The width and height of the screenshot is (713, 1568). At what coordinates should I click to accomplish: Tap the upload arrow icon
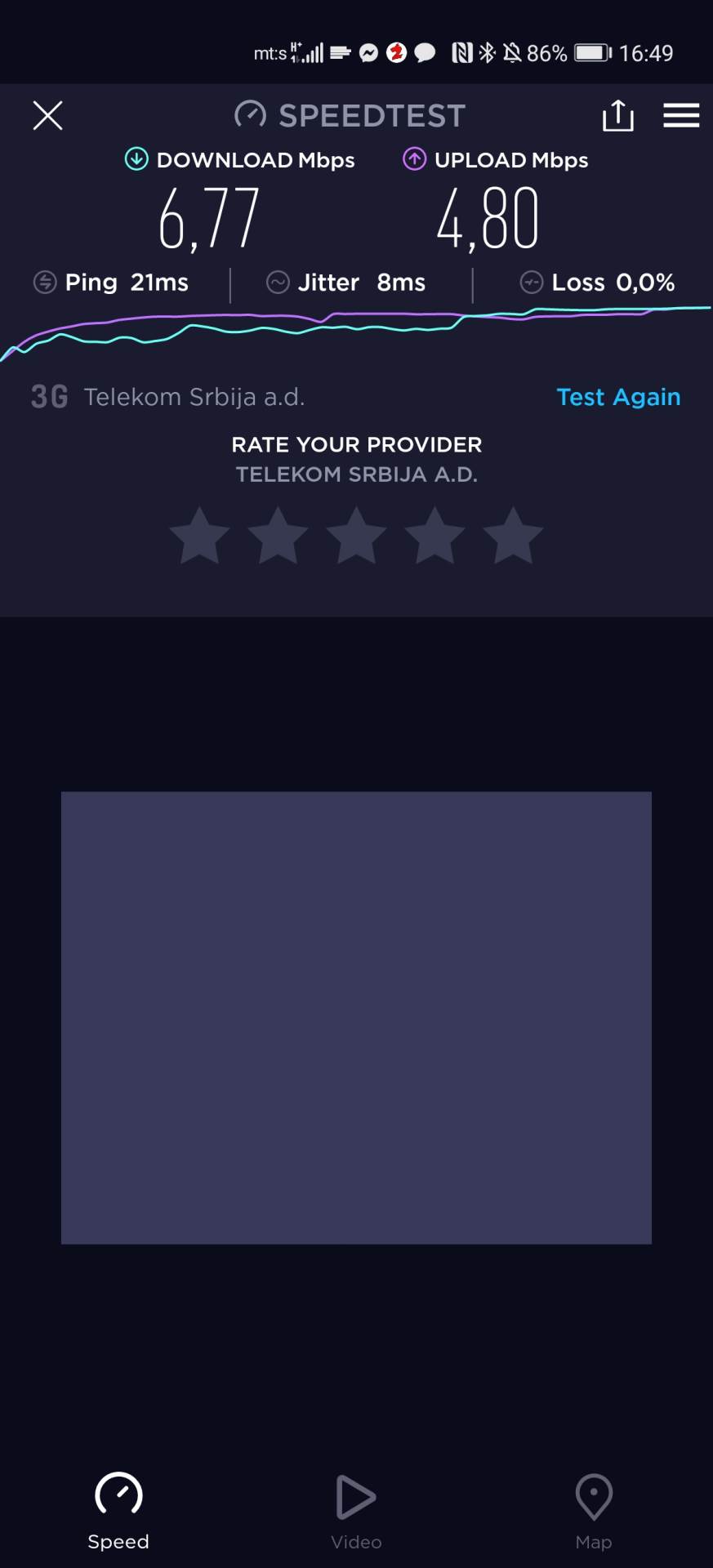click(415, 159)
